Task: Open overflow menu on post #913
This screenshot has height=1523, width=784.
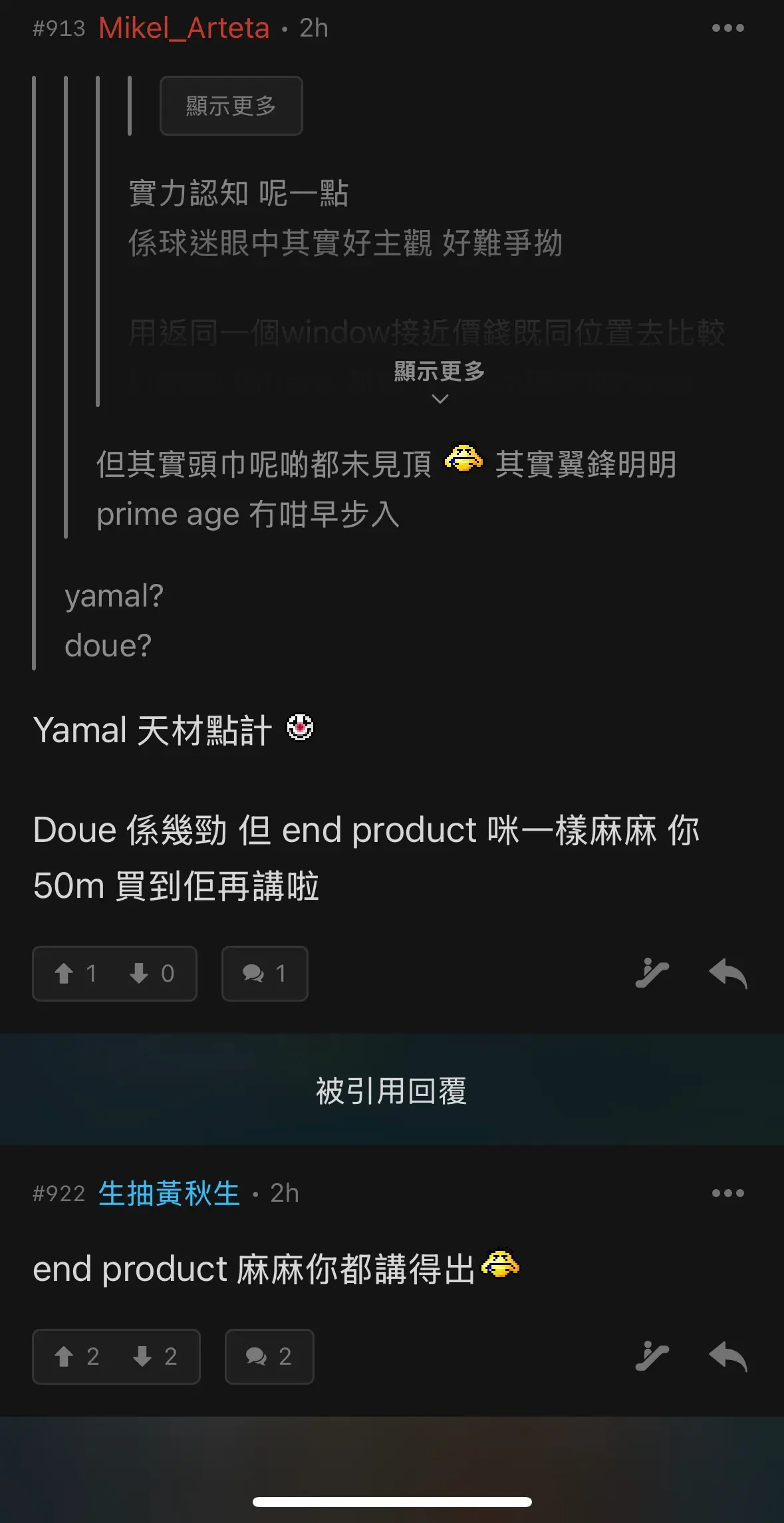Action: click(x=727, y=28)
